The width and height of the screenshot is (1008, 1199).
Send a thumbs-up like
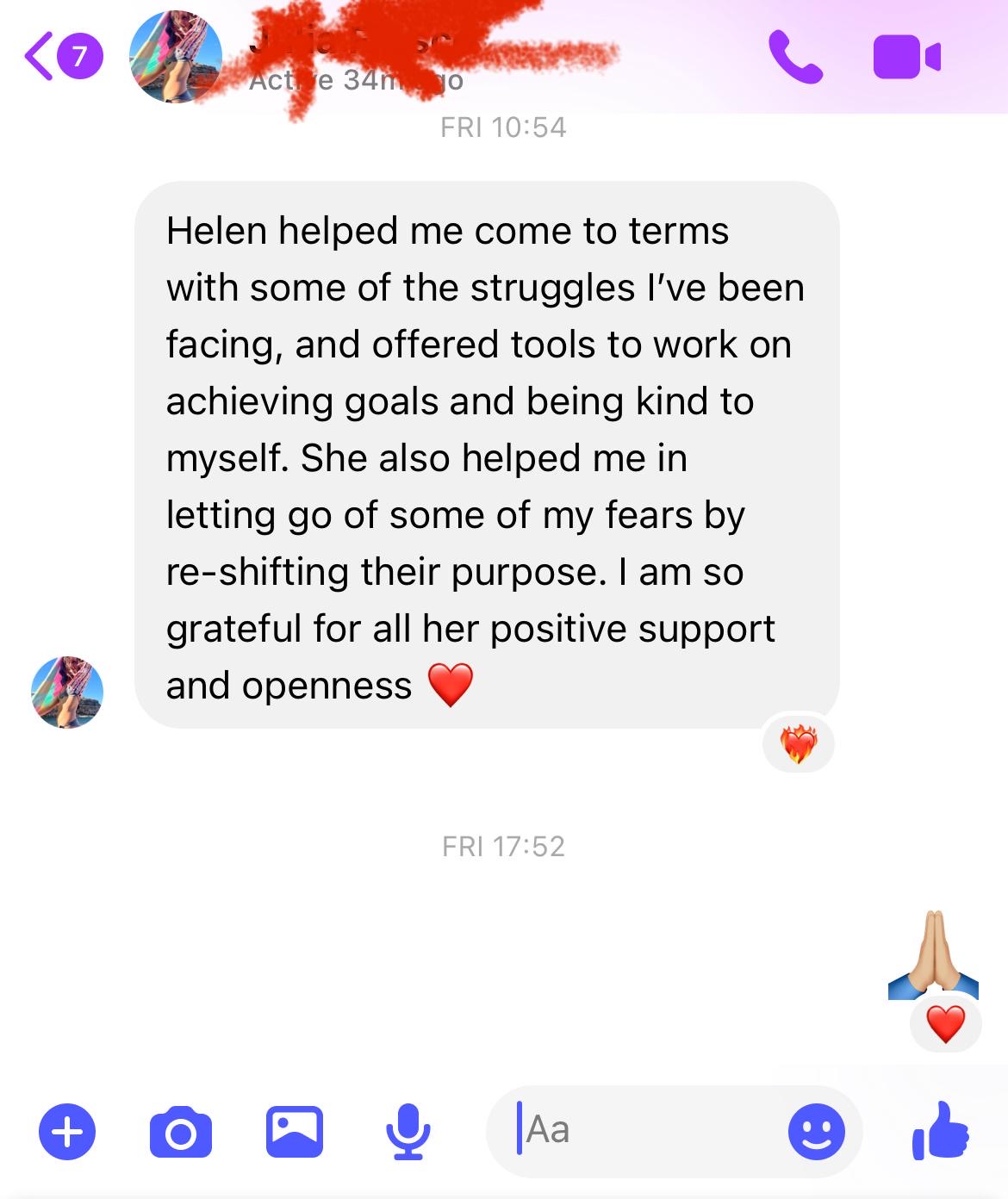tap(941, 1129)
